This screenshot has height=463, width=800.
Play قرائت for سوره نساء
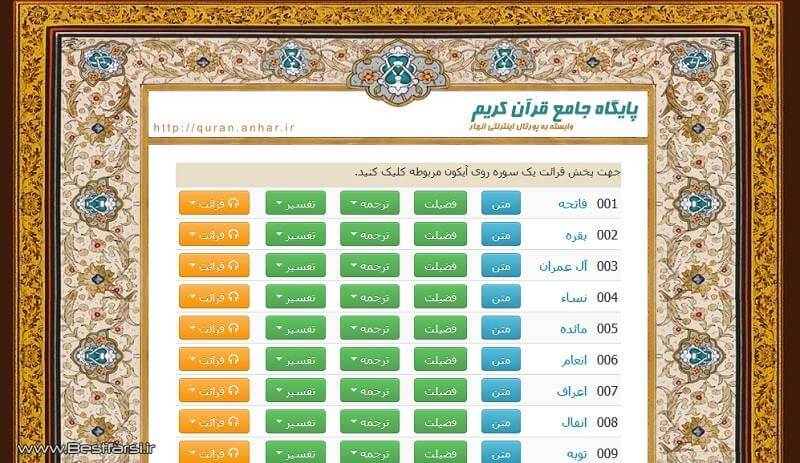tap(214, 297)
